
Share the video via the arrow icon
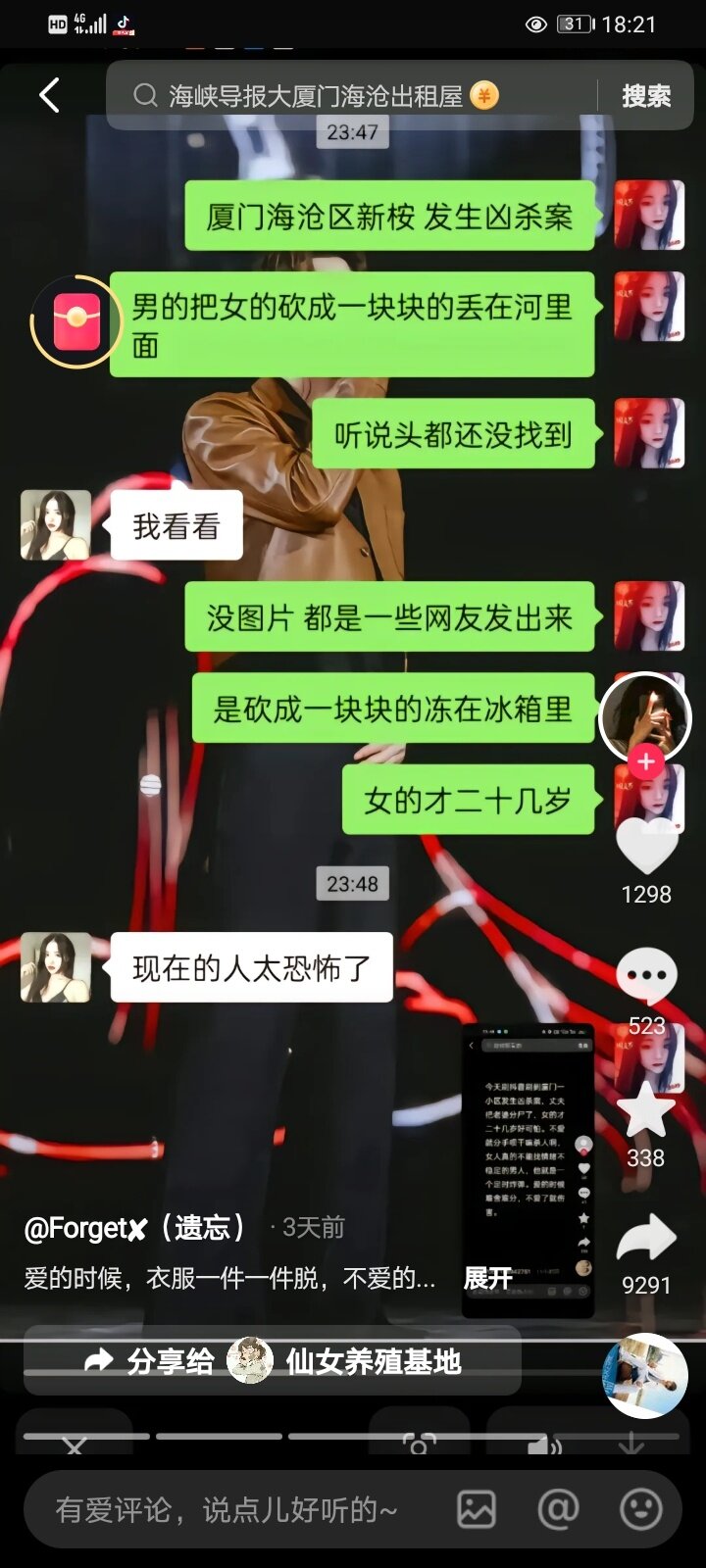pyautogui.click(x=646, y=1238)
